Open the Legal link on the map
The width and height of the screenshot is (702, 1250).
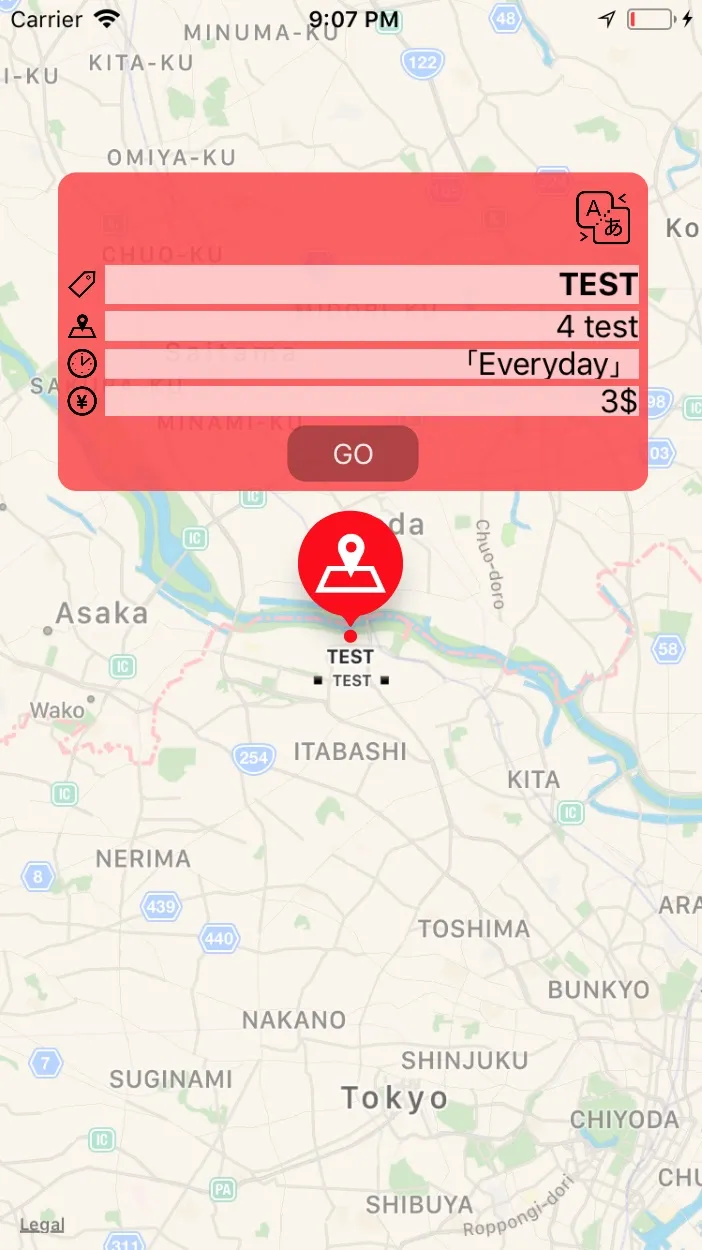click(x=42, y=1224)
